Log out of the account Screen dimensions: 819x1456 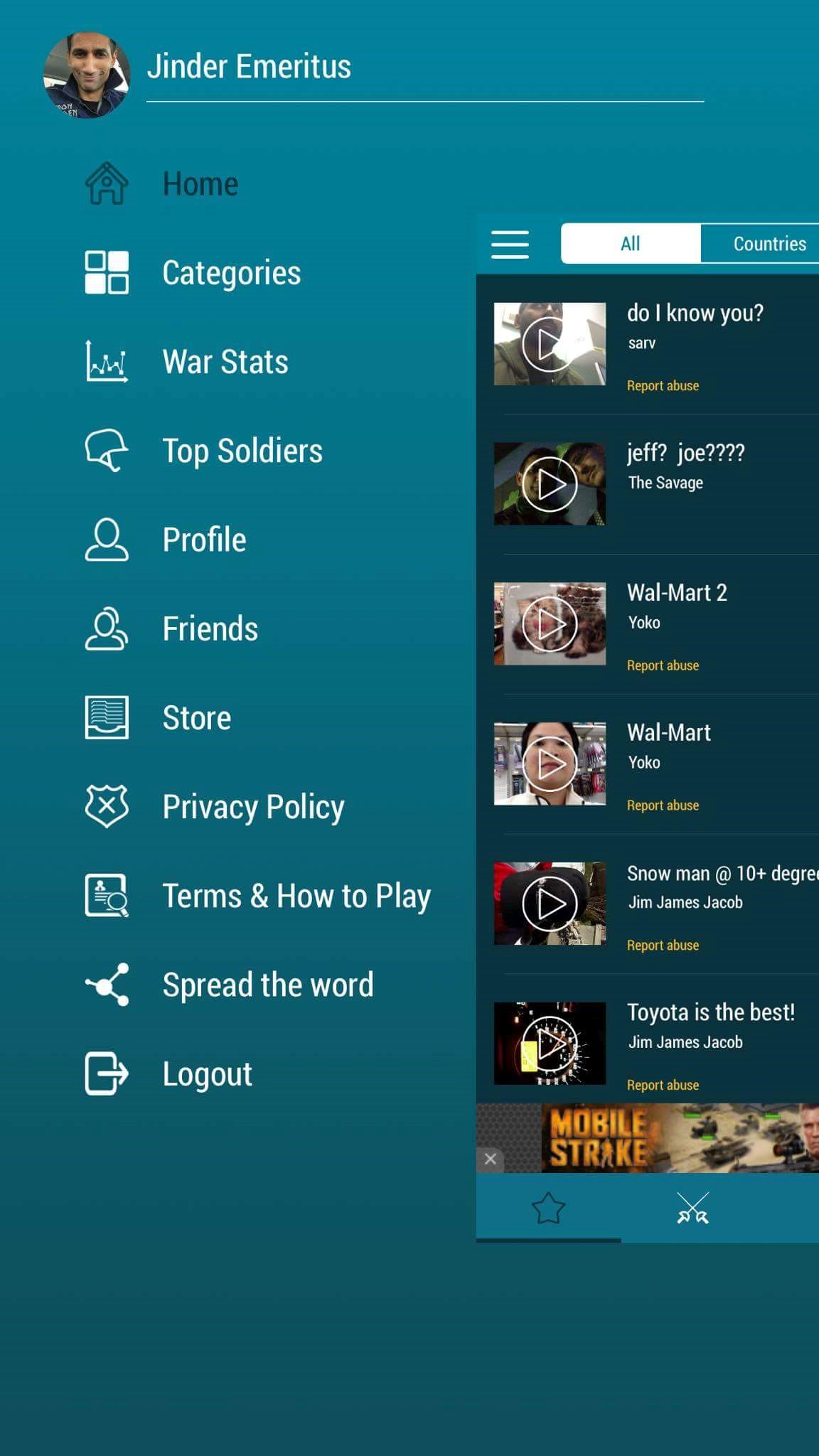click(207, 1074)
